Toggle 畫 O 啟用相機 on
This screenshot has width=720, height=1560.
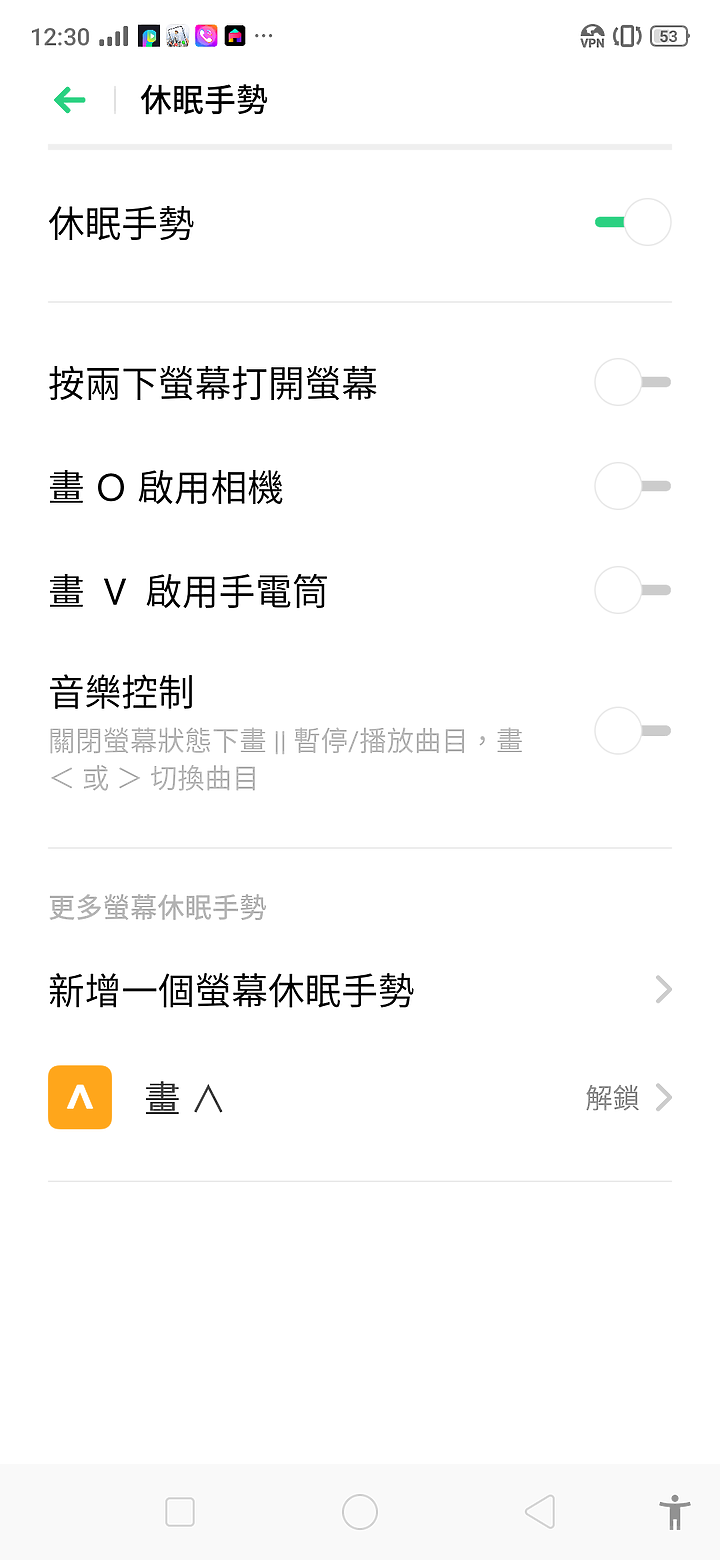(x=632, y=486)
